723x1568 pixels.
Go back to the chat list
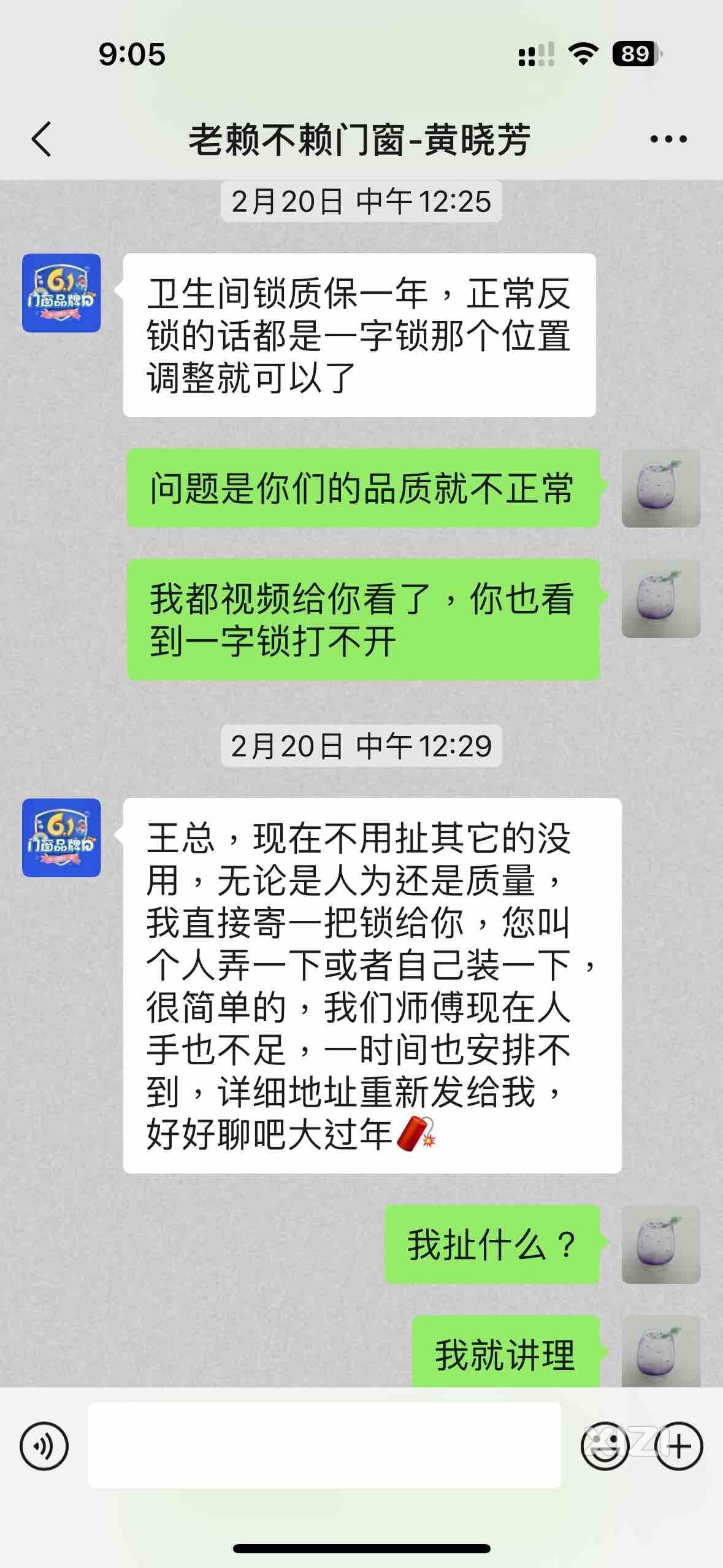[42, 139]
